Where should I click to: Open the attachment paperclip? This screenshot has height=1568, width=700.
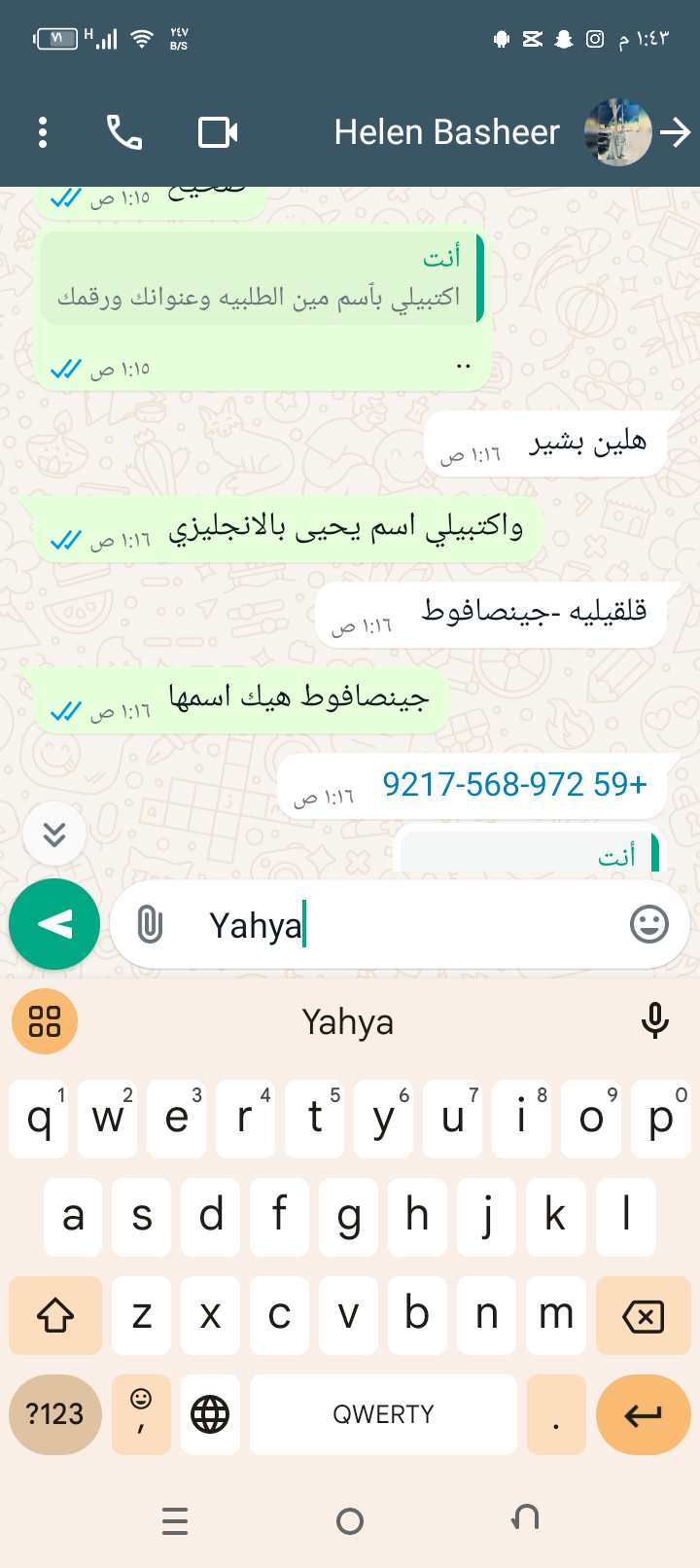tap(150, 924)
